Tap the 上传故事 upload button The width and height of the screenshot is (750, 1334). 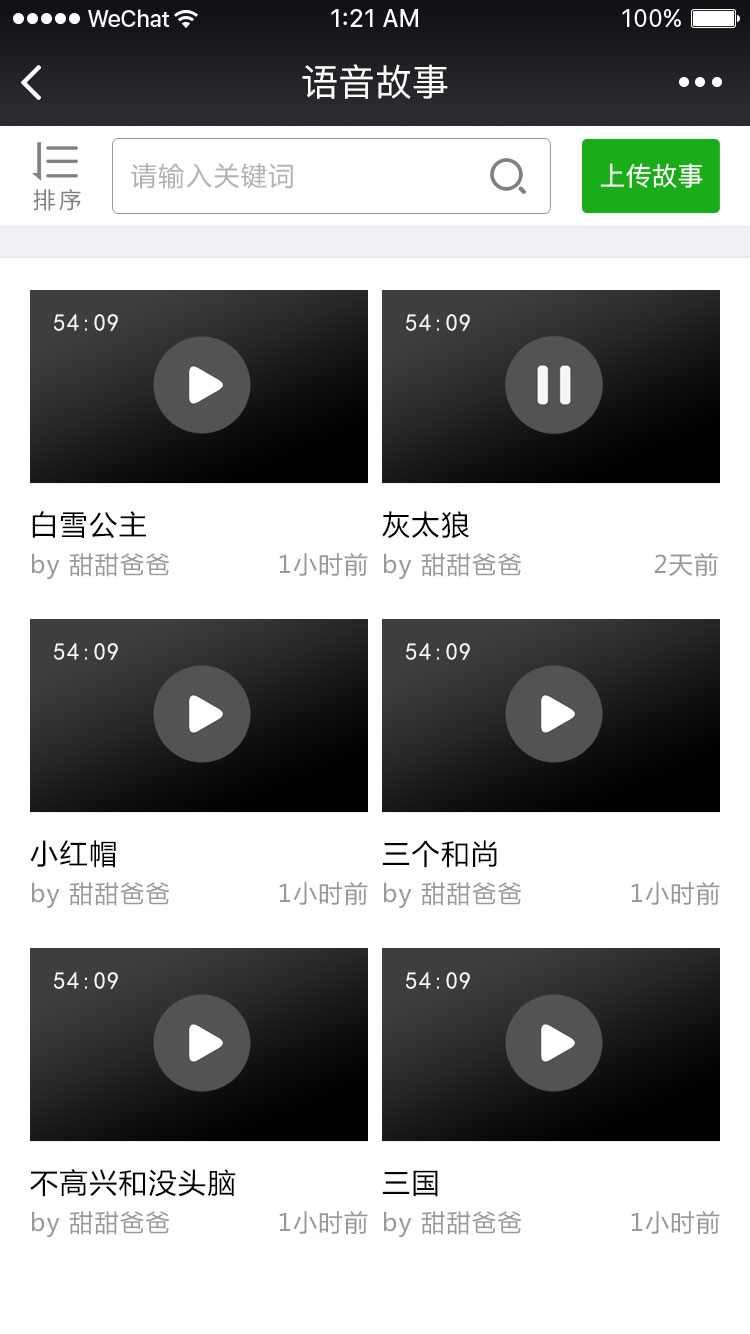(x=650, y=176)
